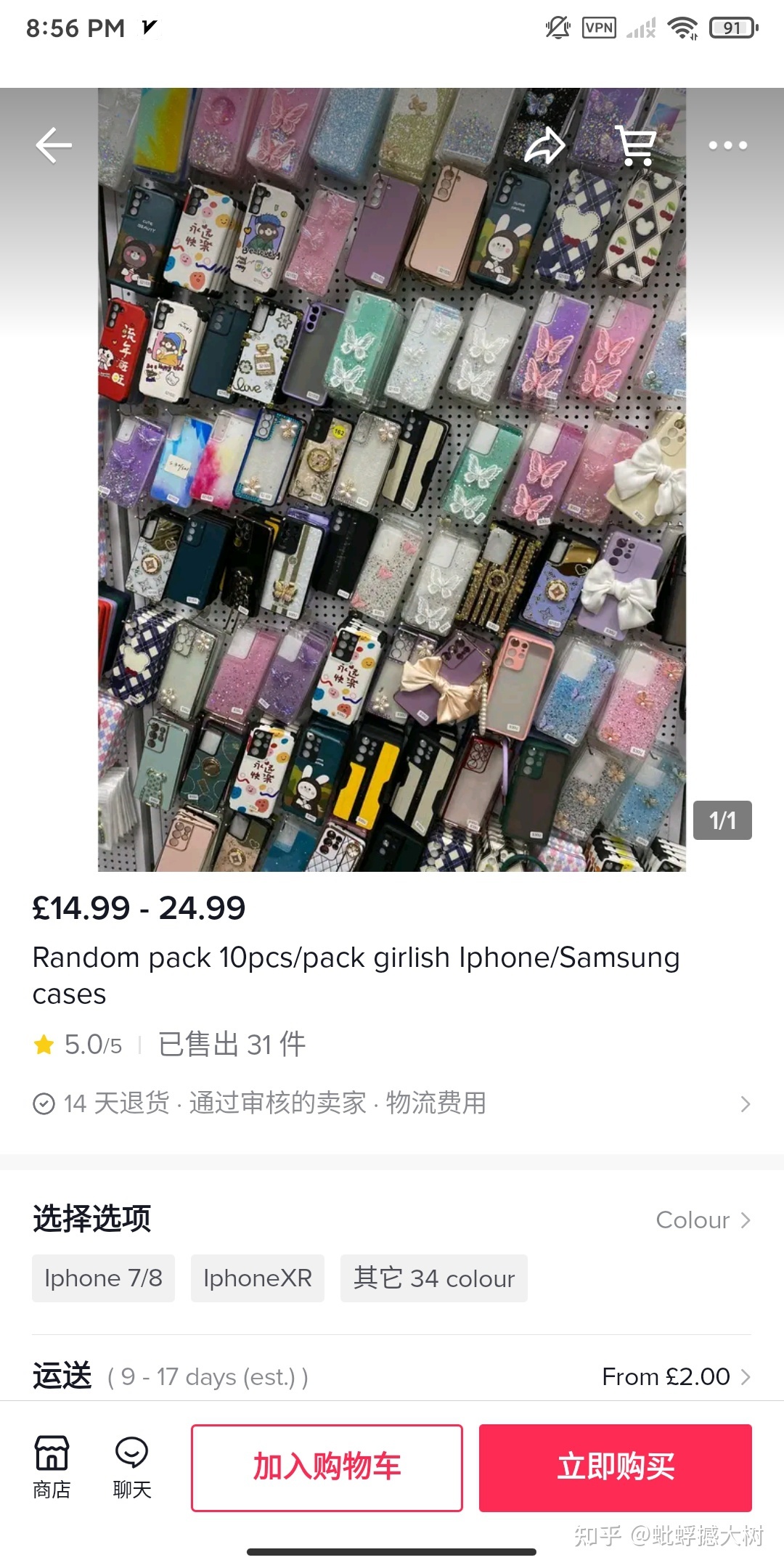Tap the product photo of phone cases
Viewport: 784px width, 1568px height.
click(x=392, y=479)
